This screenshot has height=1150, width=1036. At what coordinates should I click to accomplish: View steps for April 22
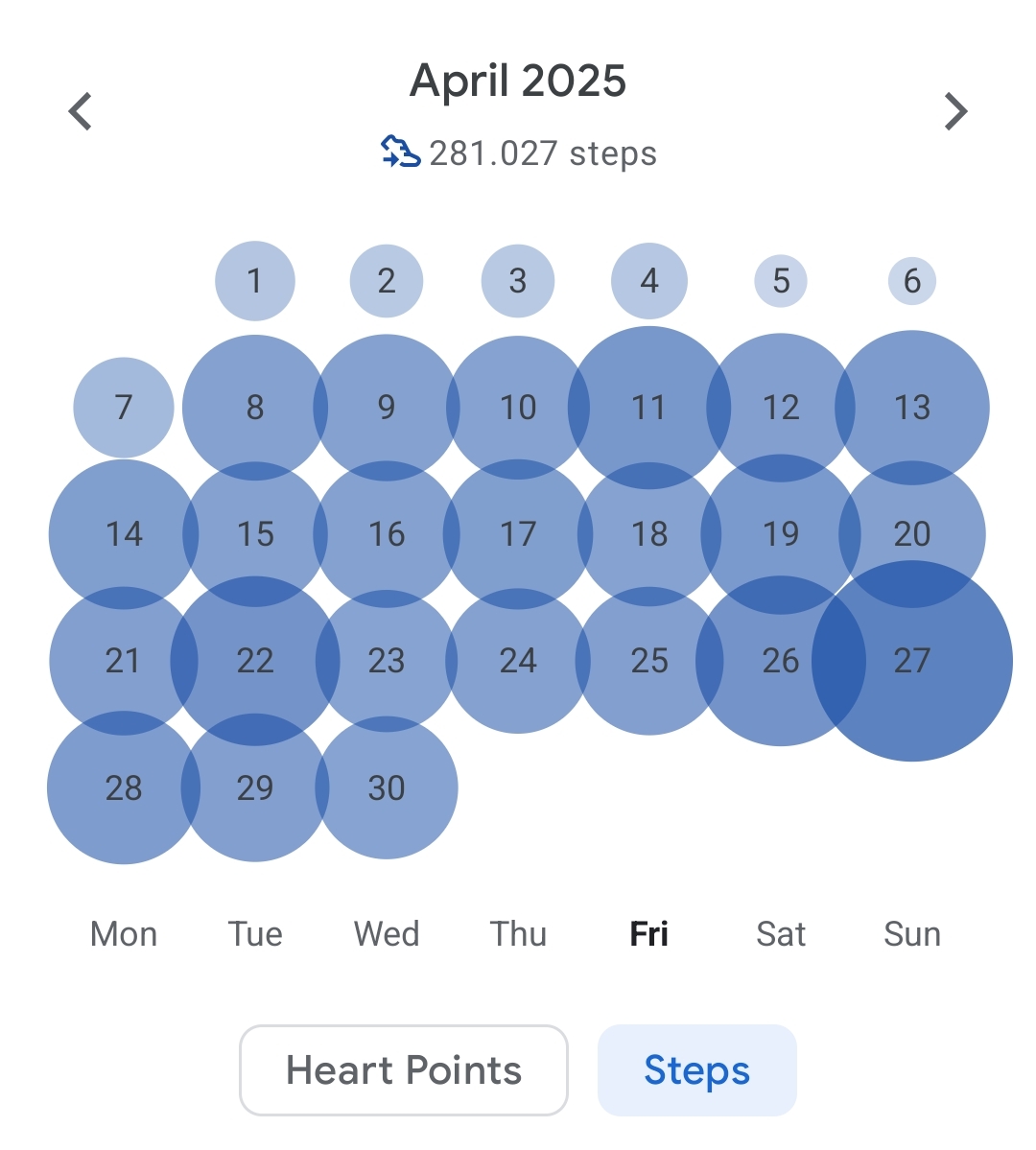click(x=255, y=661)
